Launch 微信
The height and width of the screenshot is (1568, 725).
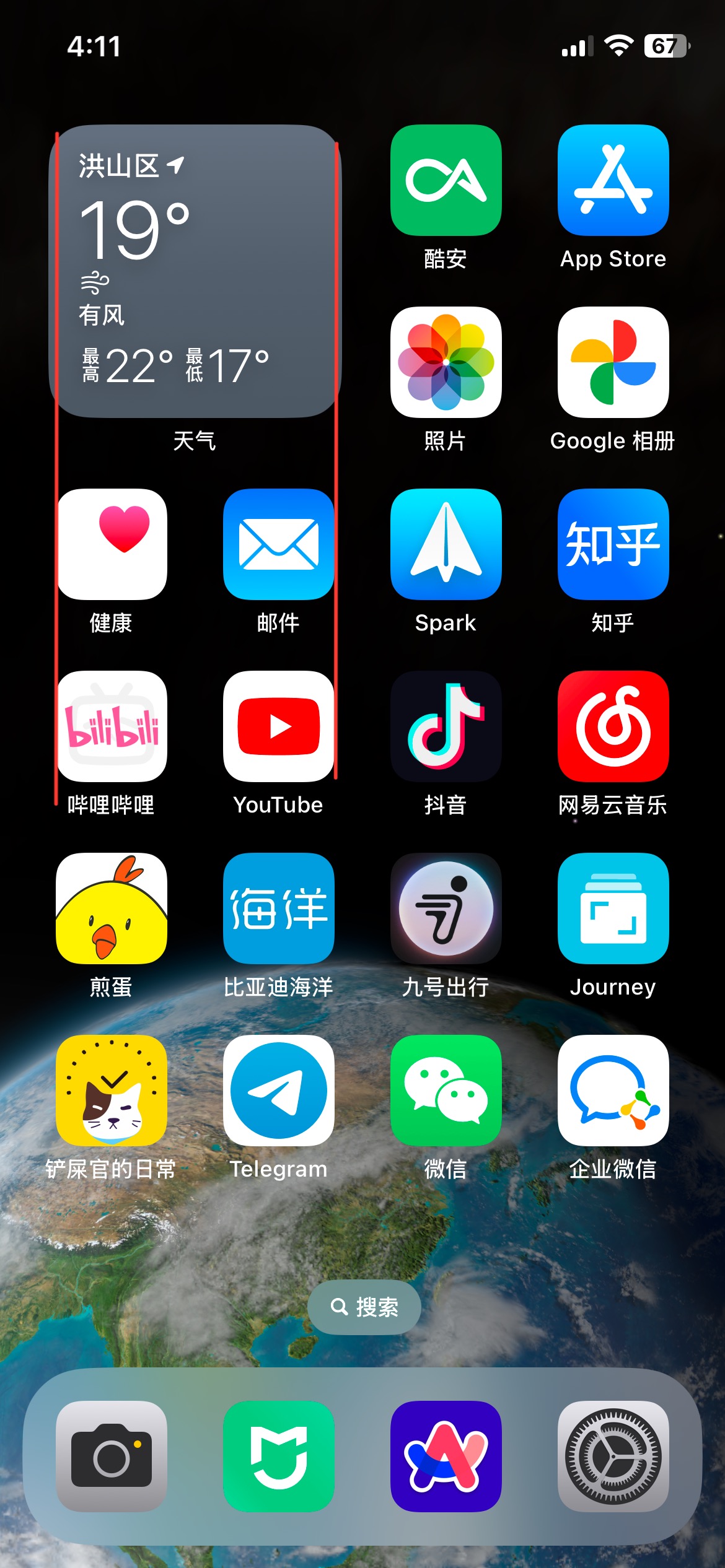pyautogui.click(x=446, y=1091)
